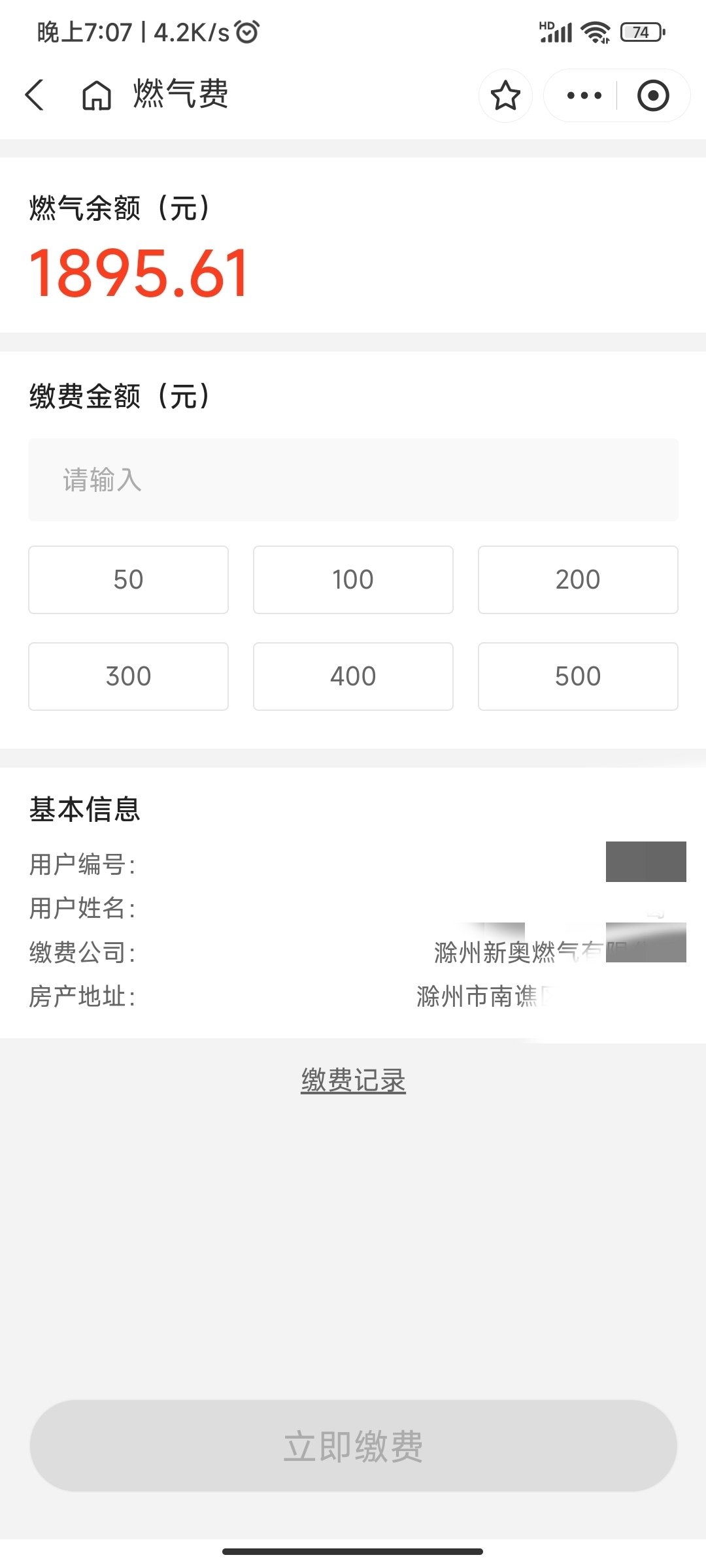Tap the 立即缴费 pay now button

[353, 1446]
